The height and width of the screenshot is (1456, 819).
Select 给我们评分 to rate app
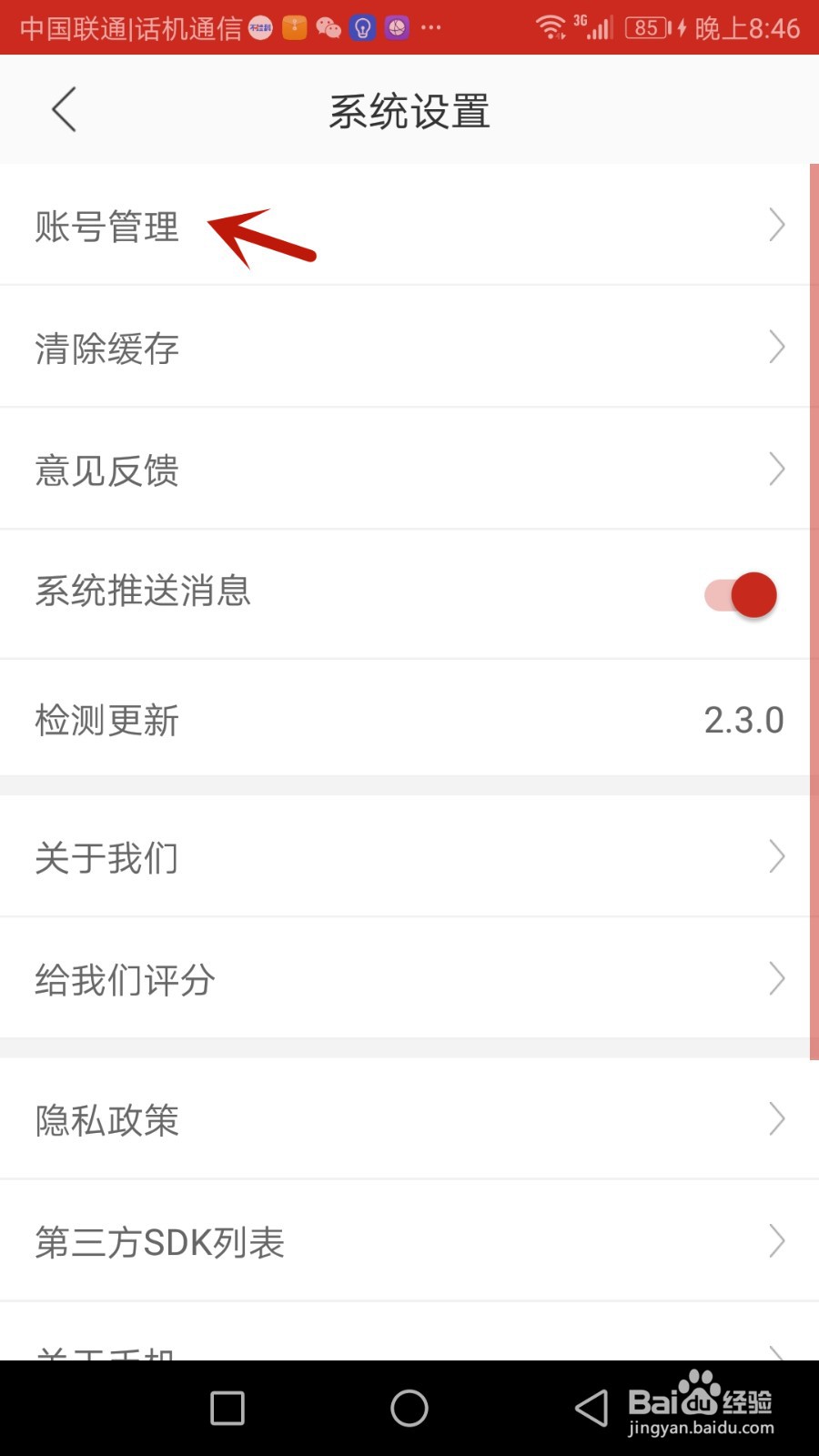point(405,978)
